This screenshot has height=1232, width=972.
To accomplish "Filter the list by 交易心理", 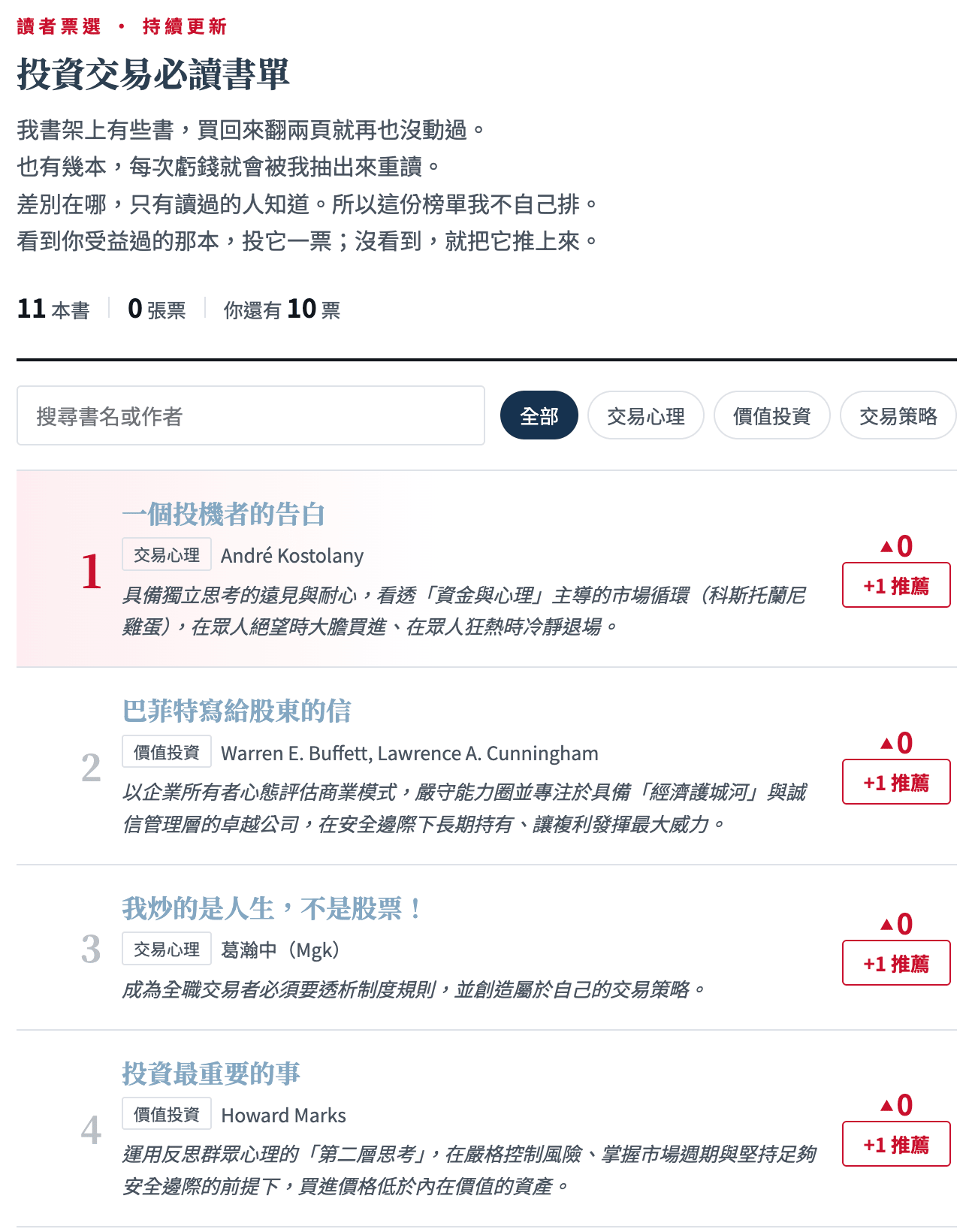I will pos(646,415).
